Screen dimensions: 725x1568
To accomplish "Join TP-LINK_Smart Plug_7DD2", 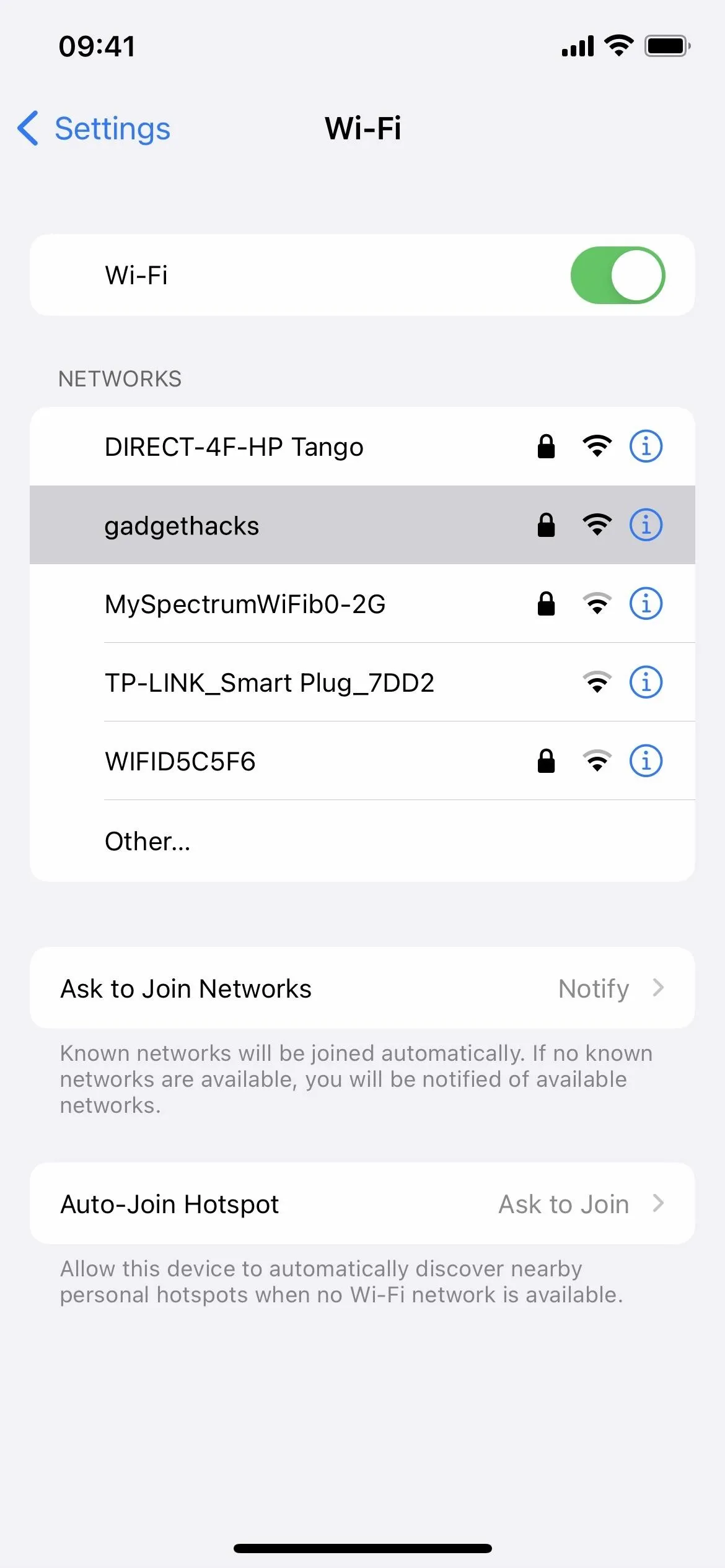I will tap(362, 682).
